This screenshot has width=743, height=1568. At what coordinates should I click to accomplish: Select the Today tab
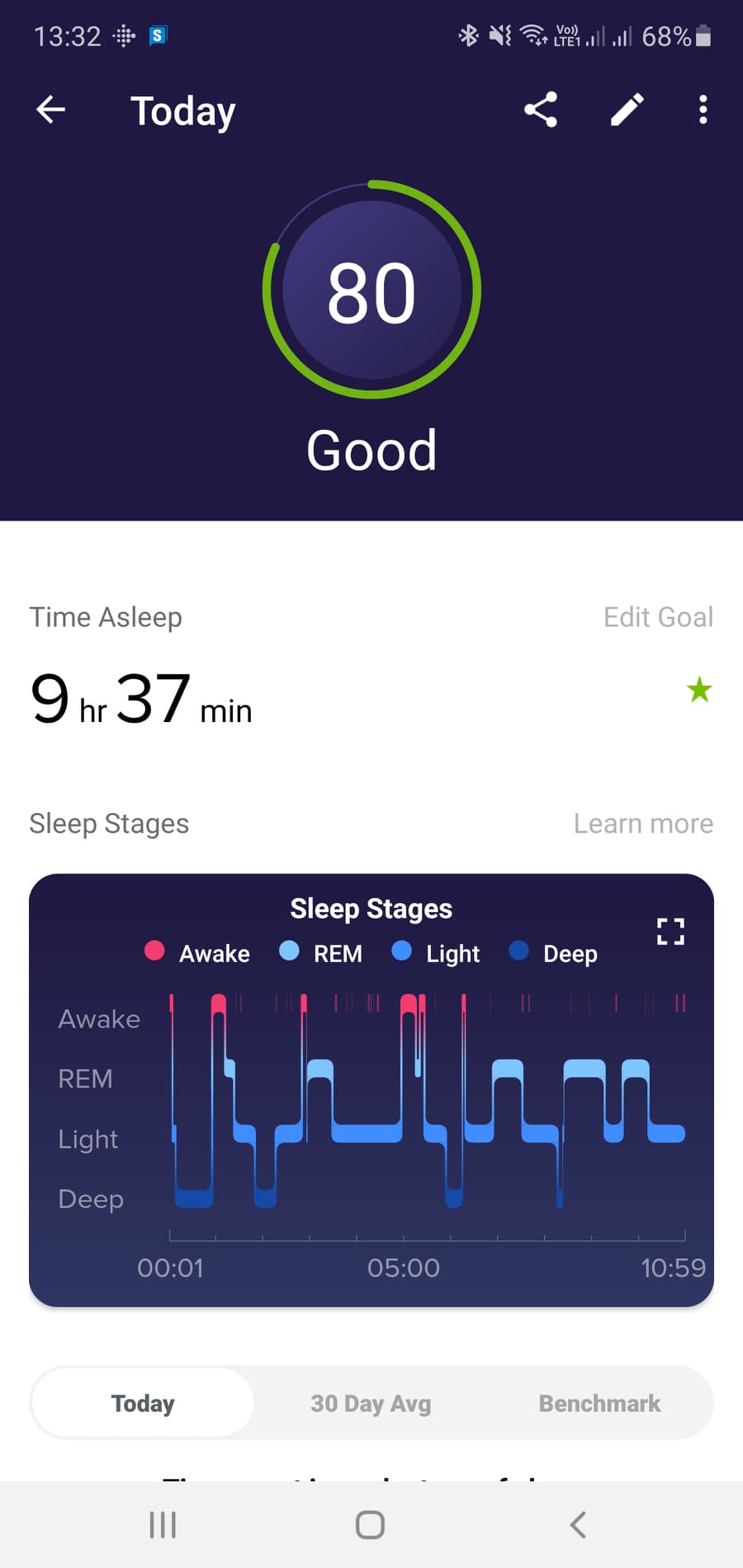click(143, 1403)
